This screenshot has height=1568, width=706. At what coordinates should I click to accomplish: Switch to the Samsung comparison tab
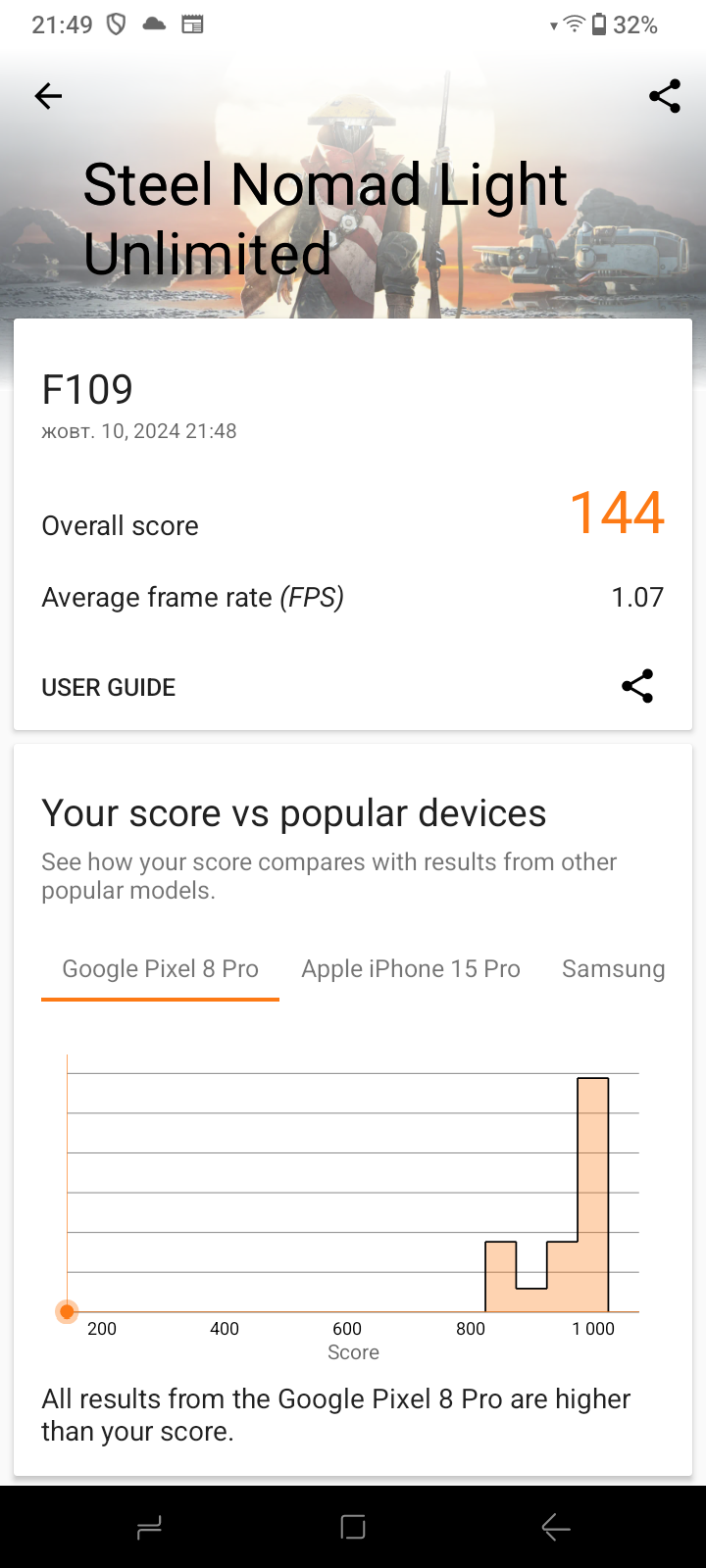[x=613, y=969]
